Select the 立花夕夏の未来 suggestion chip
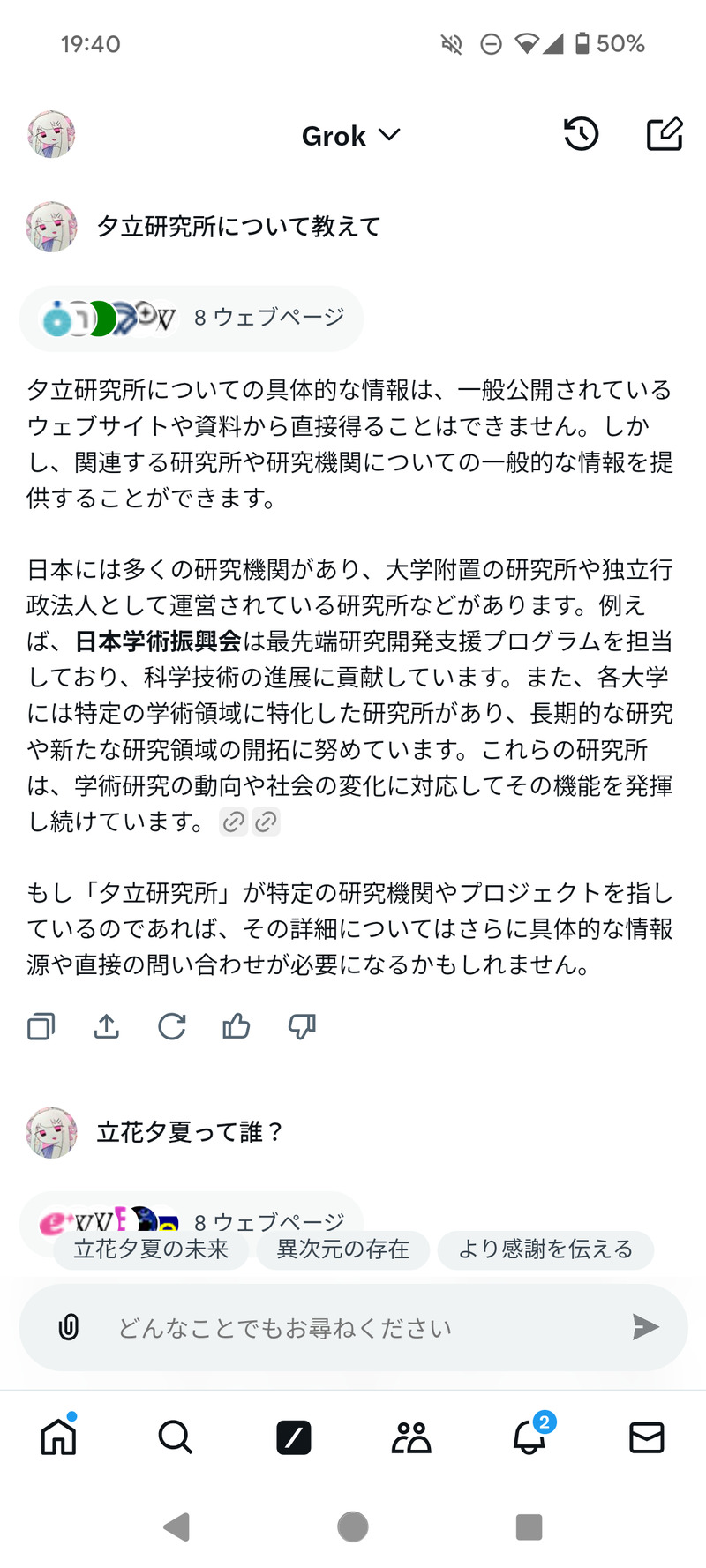Screen dimensions: 706x1568 [x=151, y=1249]
